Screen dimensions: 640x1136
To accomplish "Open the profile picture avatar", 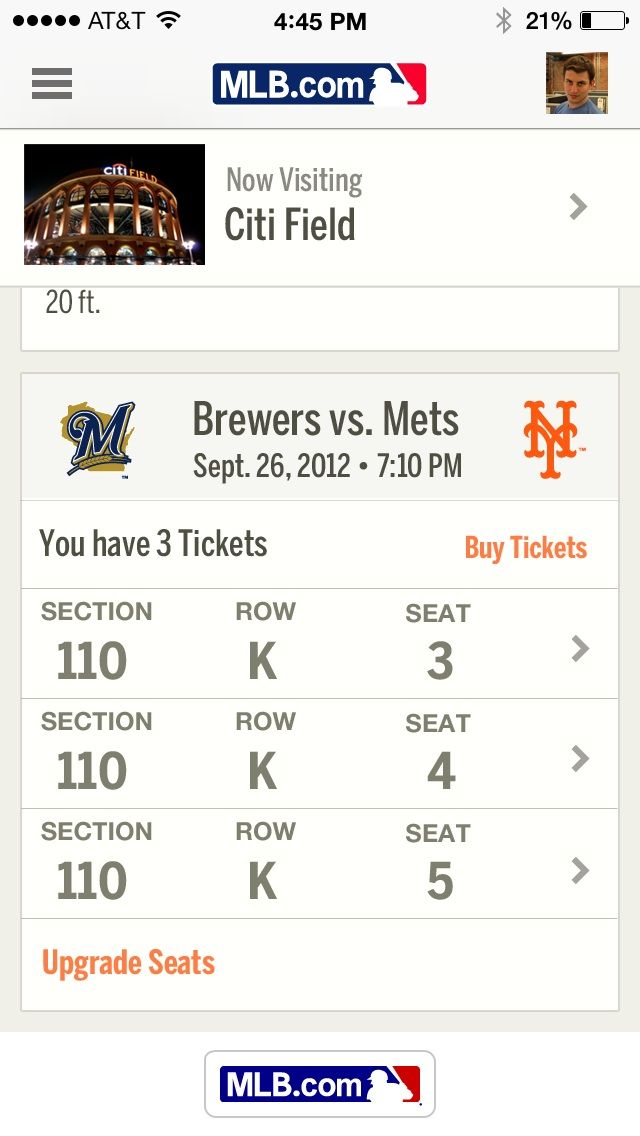I will [x=576, y=83].
